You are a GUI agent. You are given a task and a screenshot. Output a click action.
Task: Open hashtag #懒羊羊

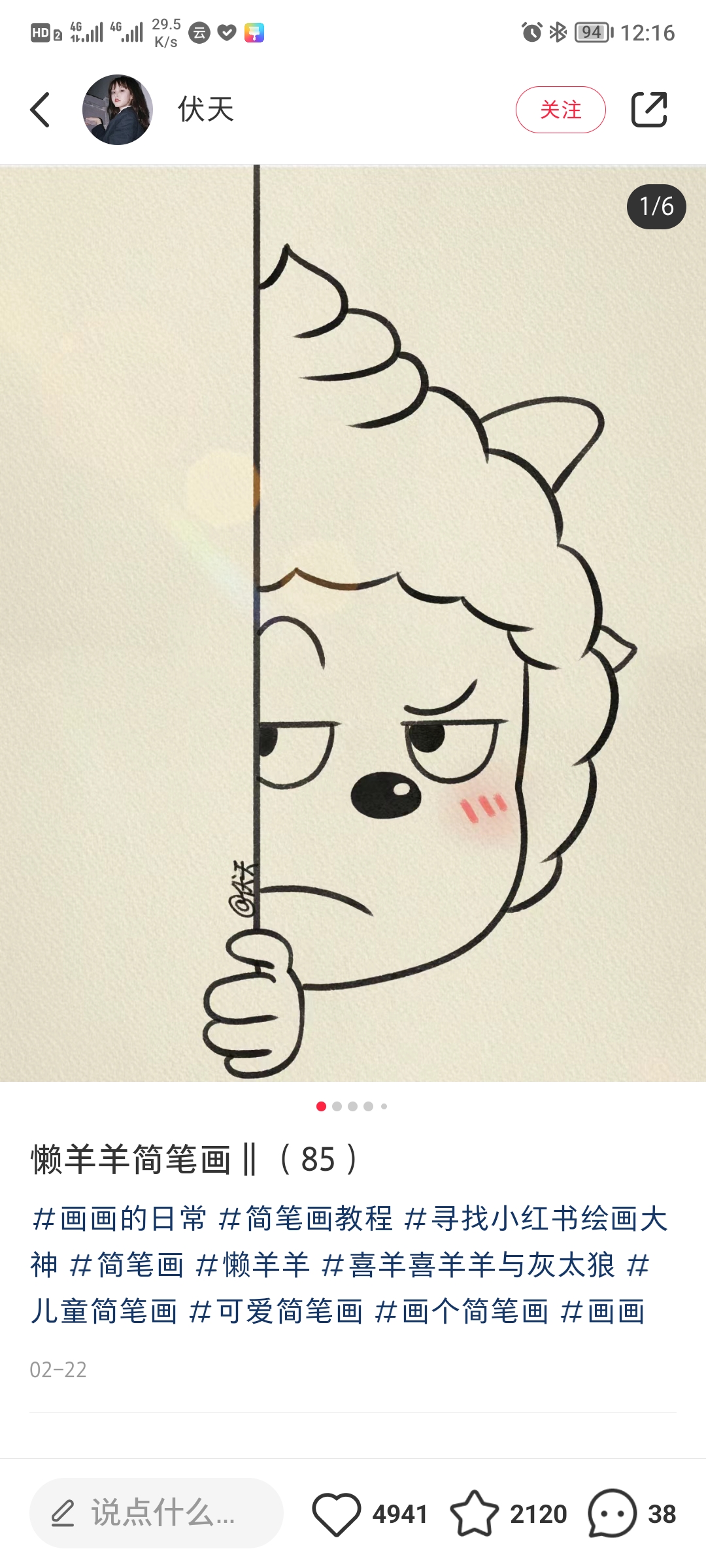252,1265
